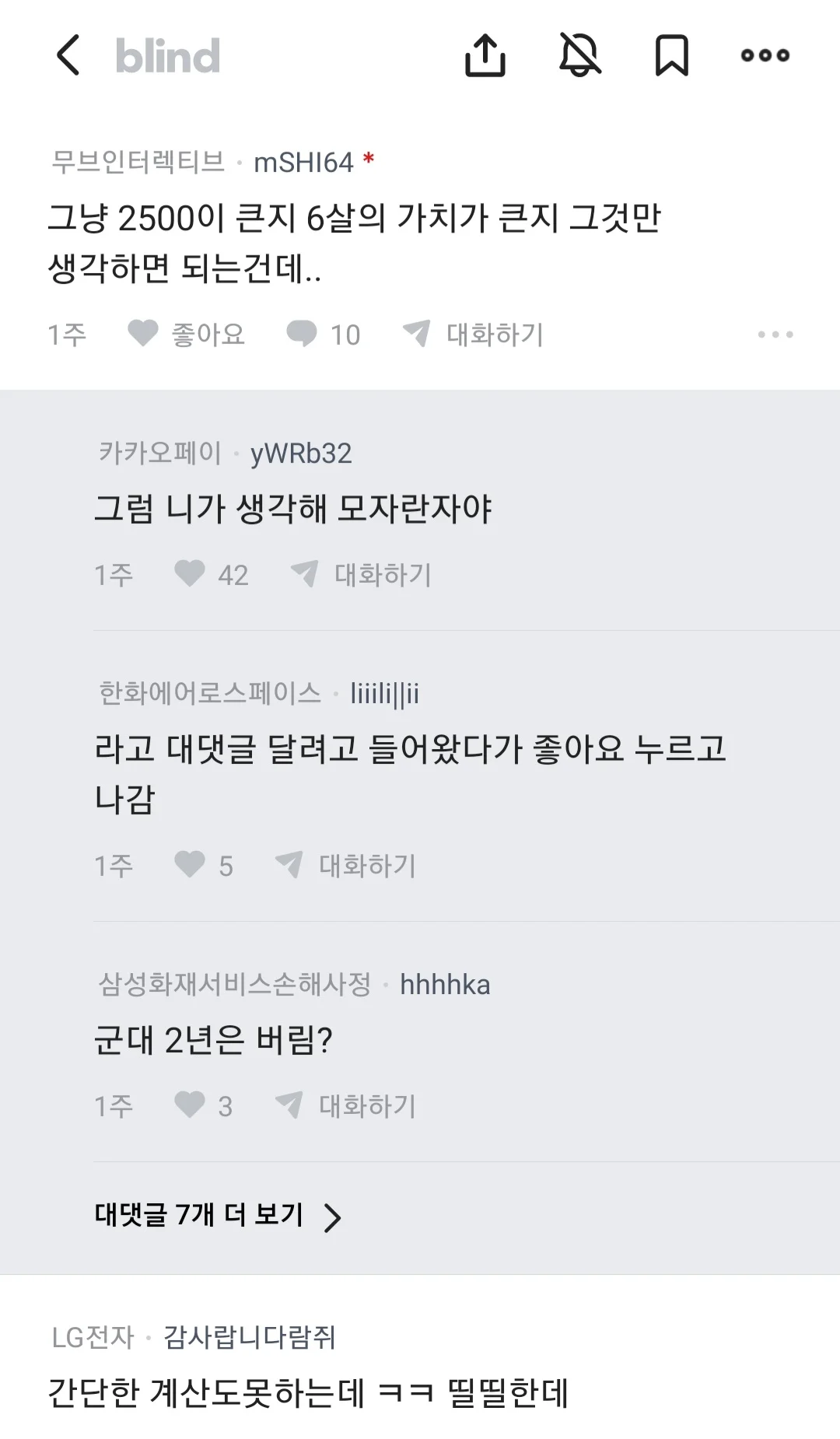Open the three-dot menu at top right
The width and height of the screenshot is (840, 1439).
[763, 56]
